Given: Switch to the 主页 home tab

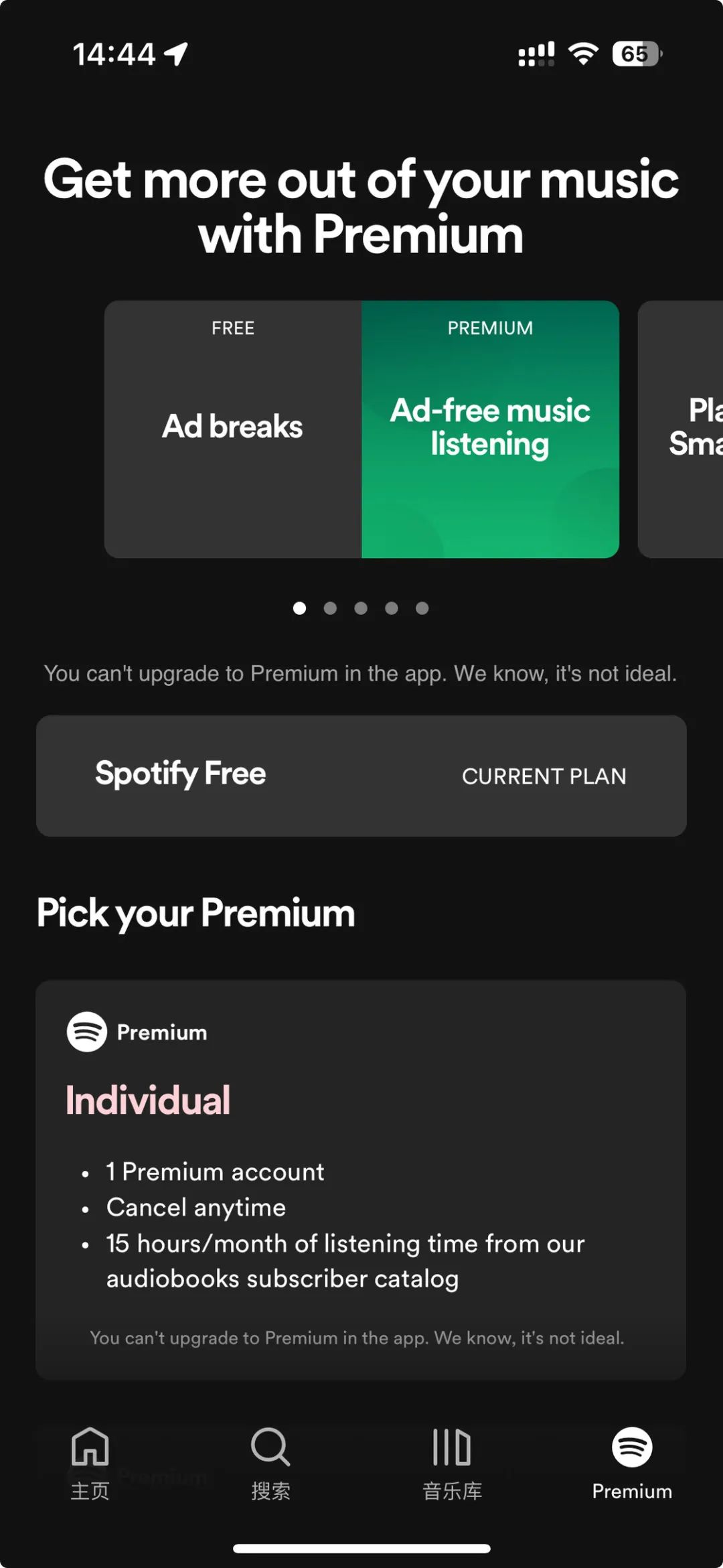Looking at the screenshot, I should coord(90,1462).
